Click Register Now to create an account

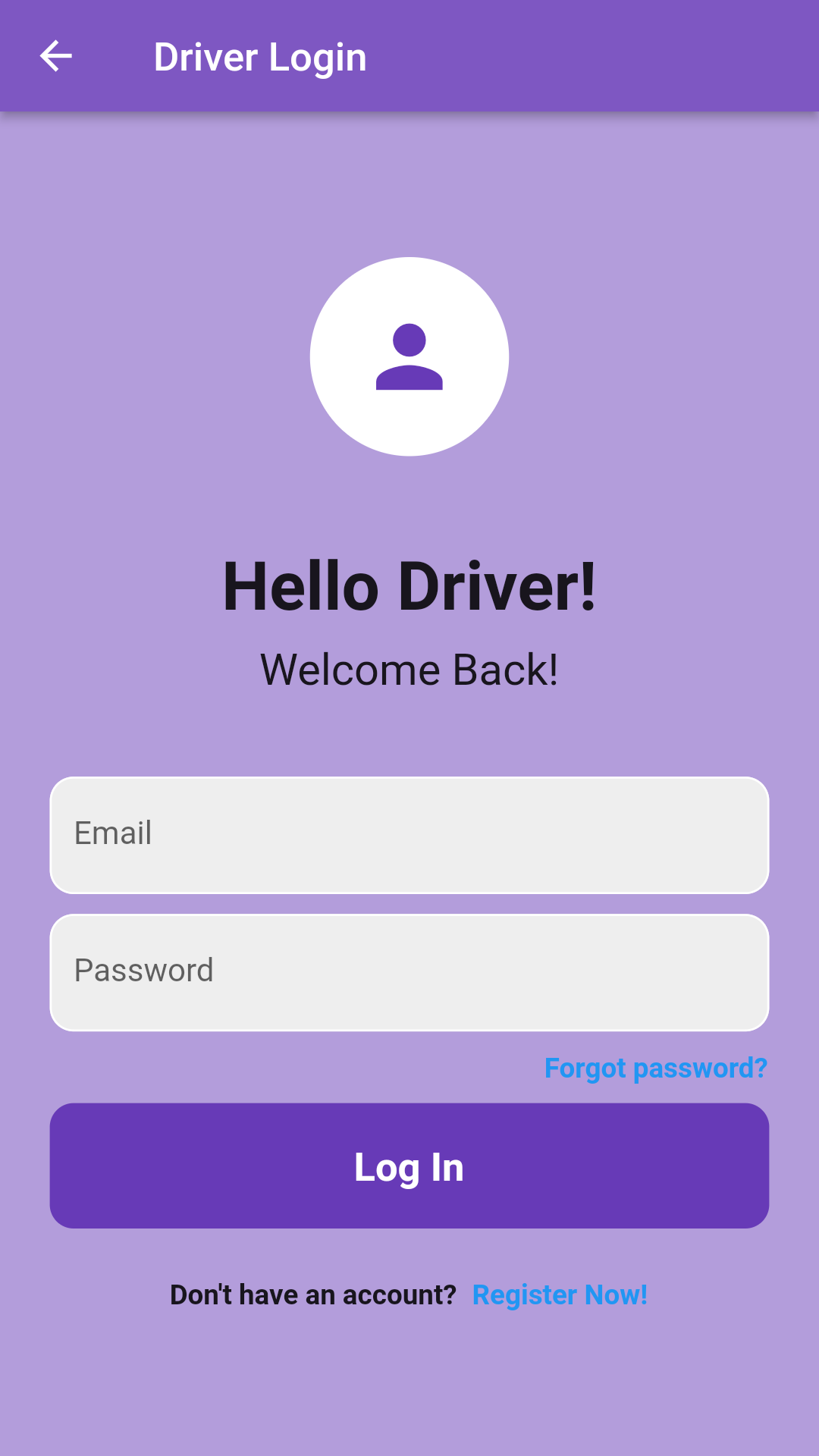point(560,1294)
